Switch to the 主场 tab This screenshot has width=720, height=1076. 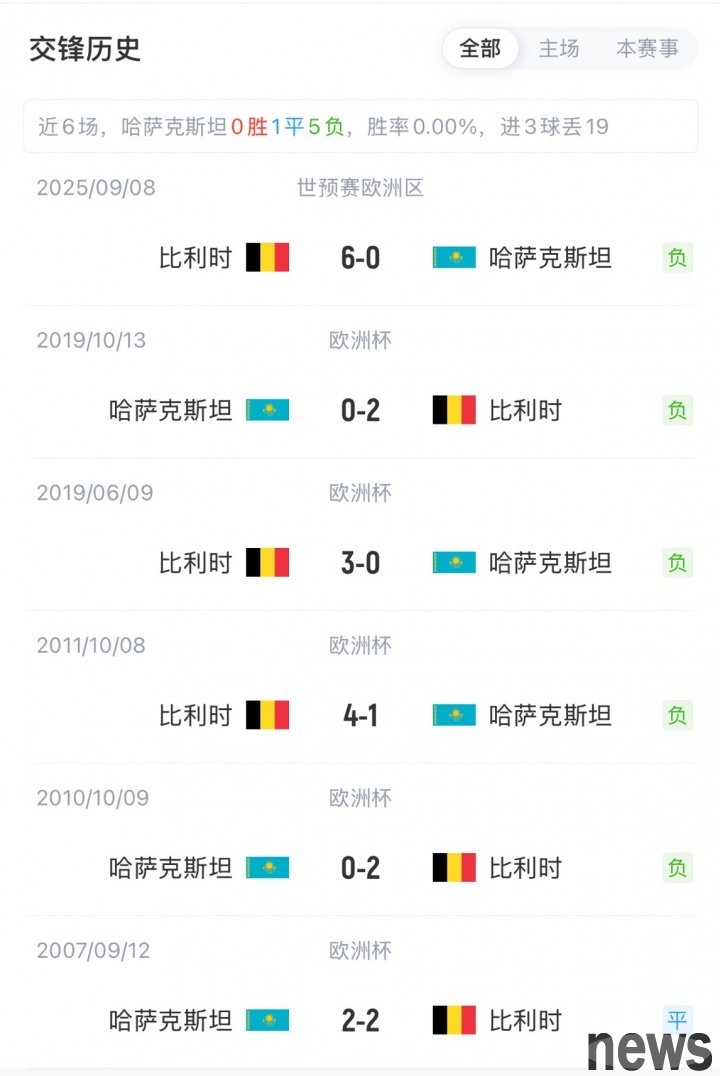(x=559, y=49)
